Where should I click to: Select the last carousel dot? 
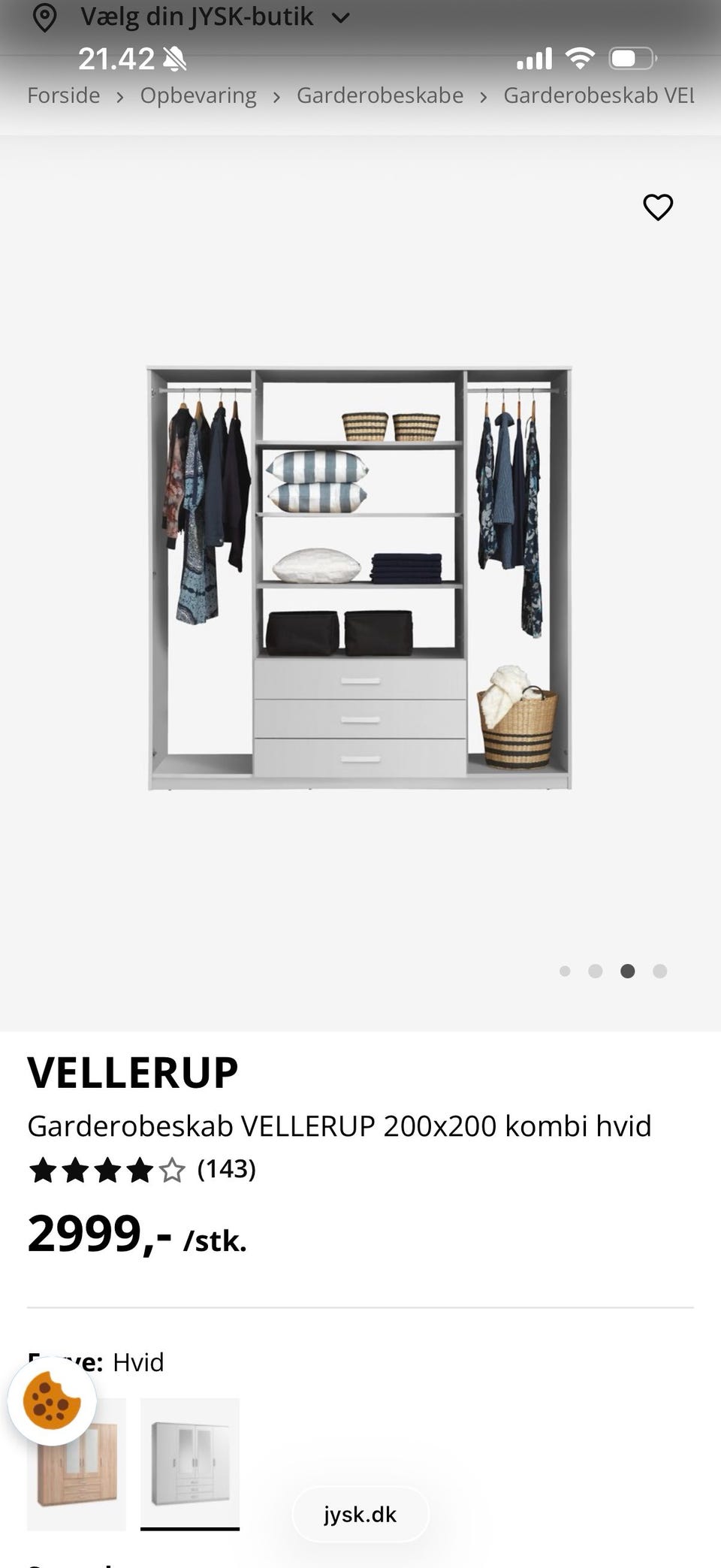(x=659, y=971)
